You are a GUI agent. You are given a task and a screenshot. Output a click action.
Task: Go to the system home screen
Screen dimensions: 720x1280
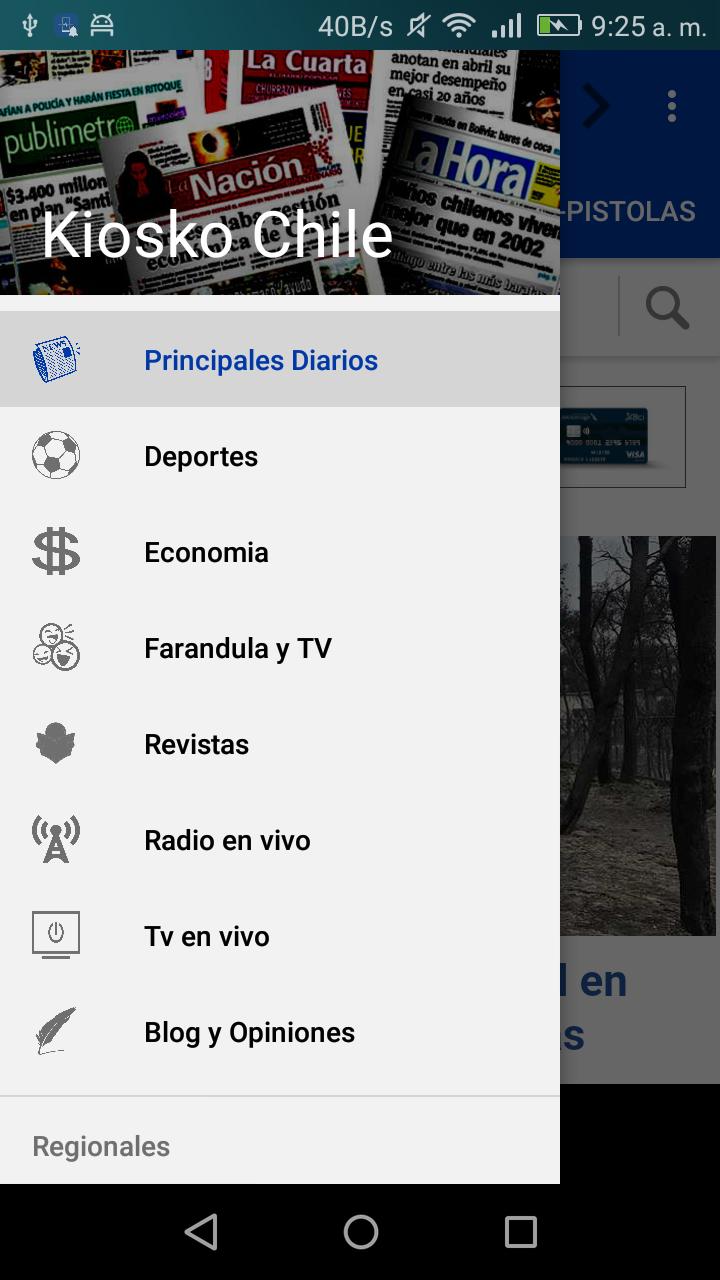coord(360,1232)
